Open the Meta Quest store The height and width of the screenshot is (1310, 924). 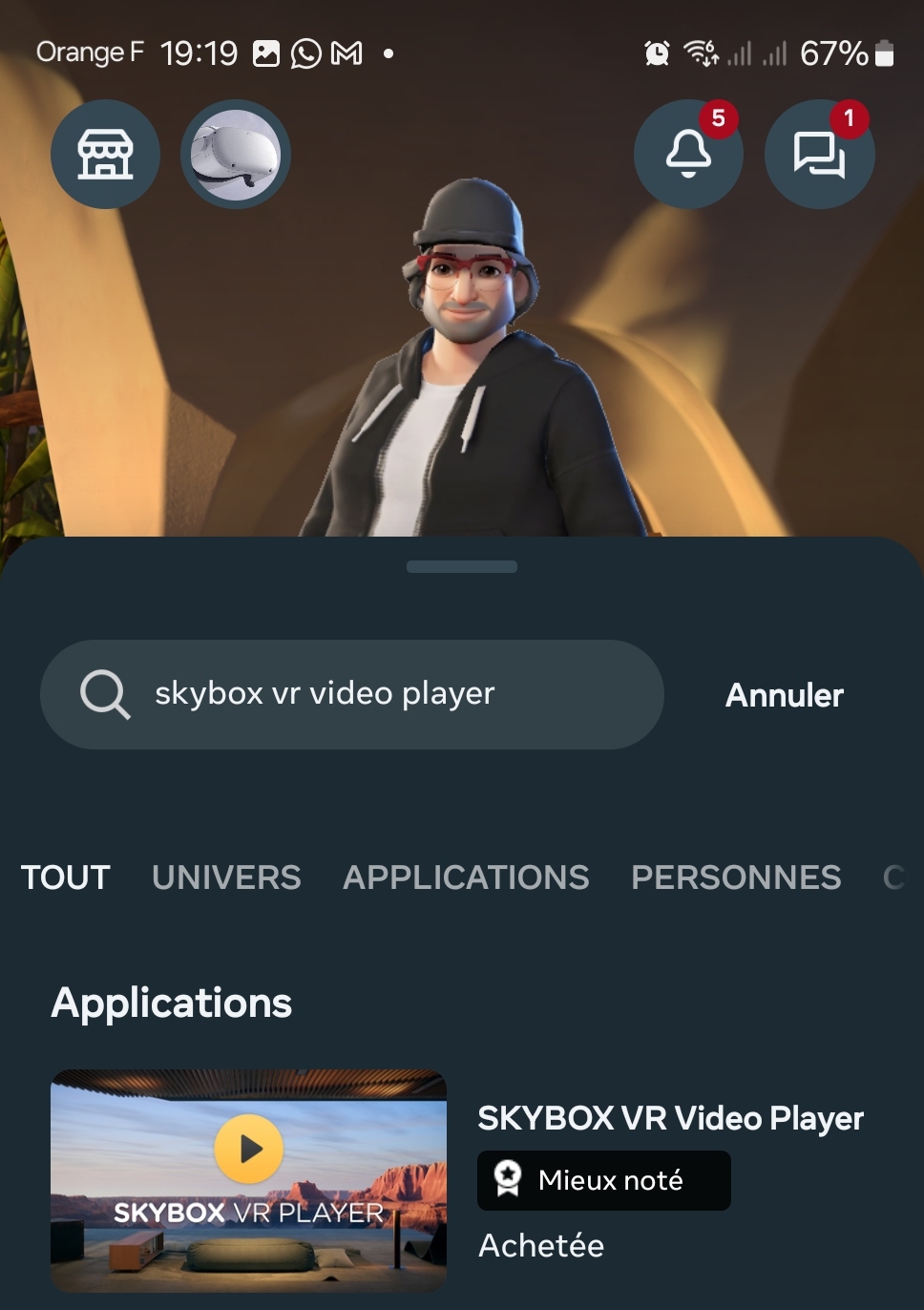coord(105,154)
